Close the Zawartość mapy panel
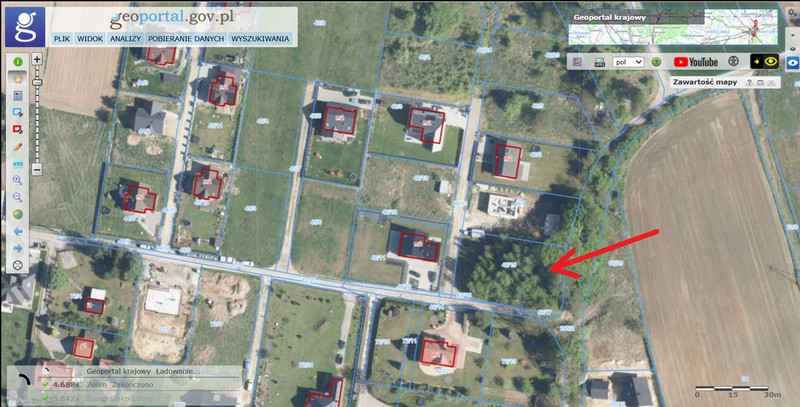Image resolution: width=800 pixels, height=407 pixels. (772, 82)
